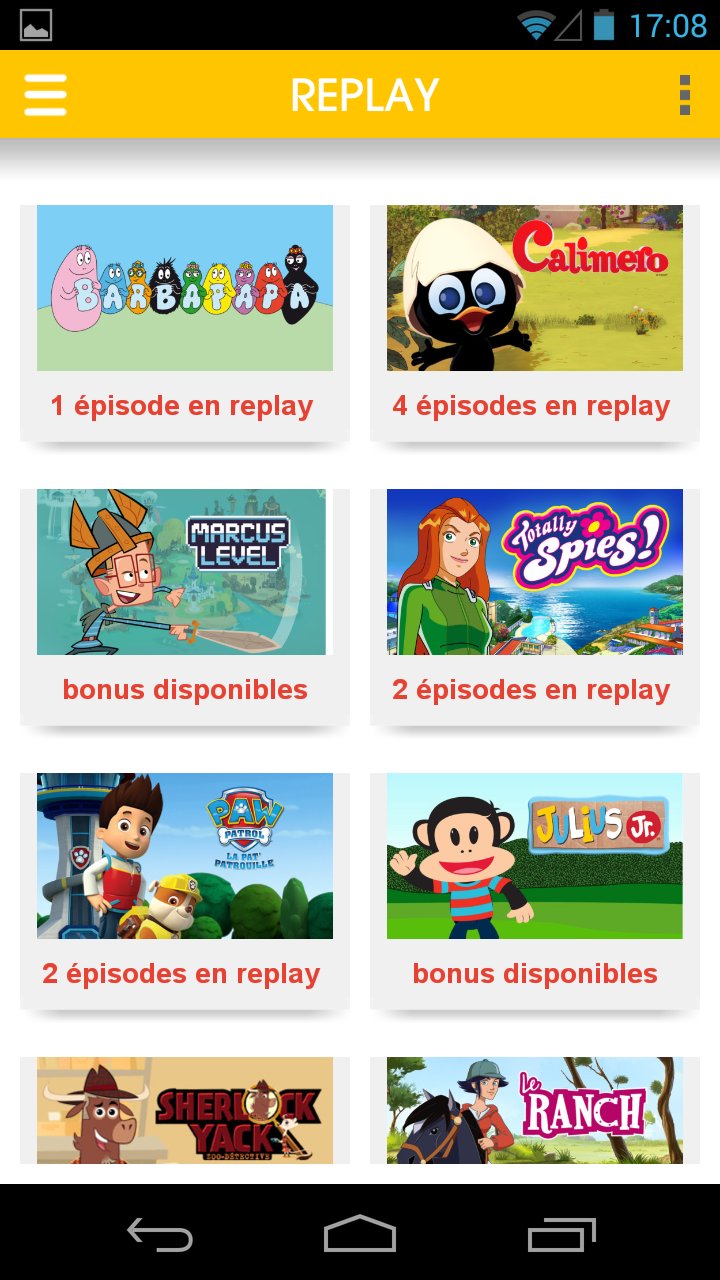
Task: Open the Barbapapa show thumbnail
Action: 184,287
